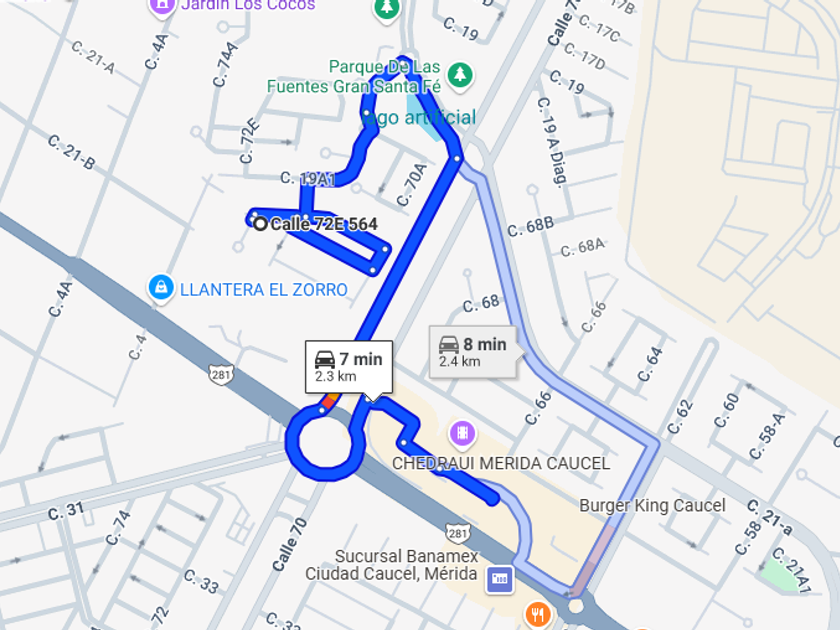Image resolution: width=840 pixels, height=630 pixels.
Task: Select the 8 min alternate route label
Action: pos(473,352)
